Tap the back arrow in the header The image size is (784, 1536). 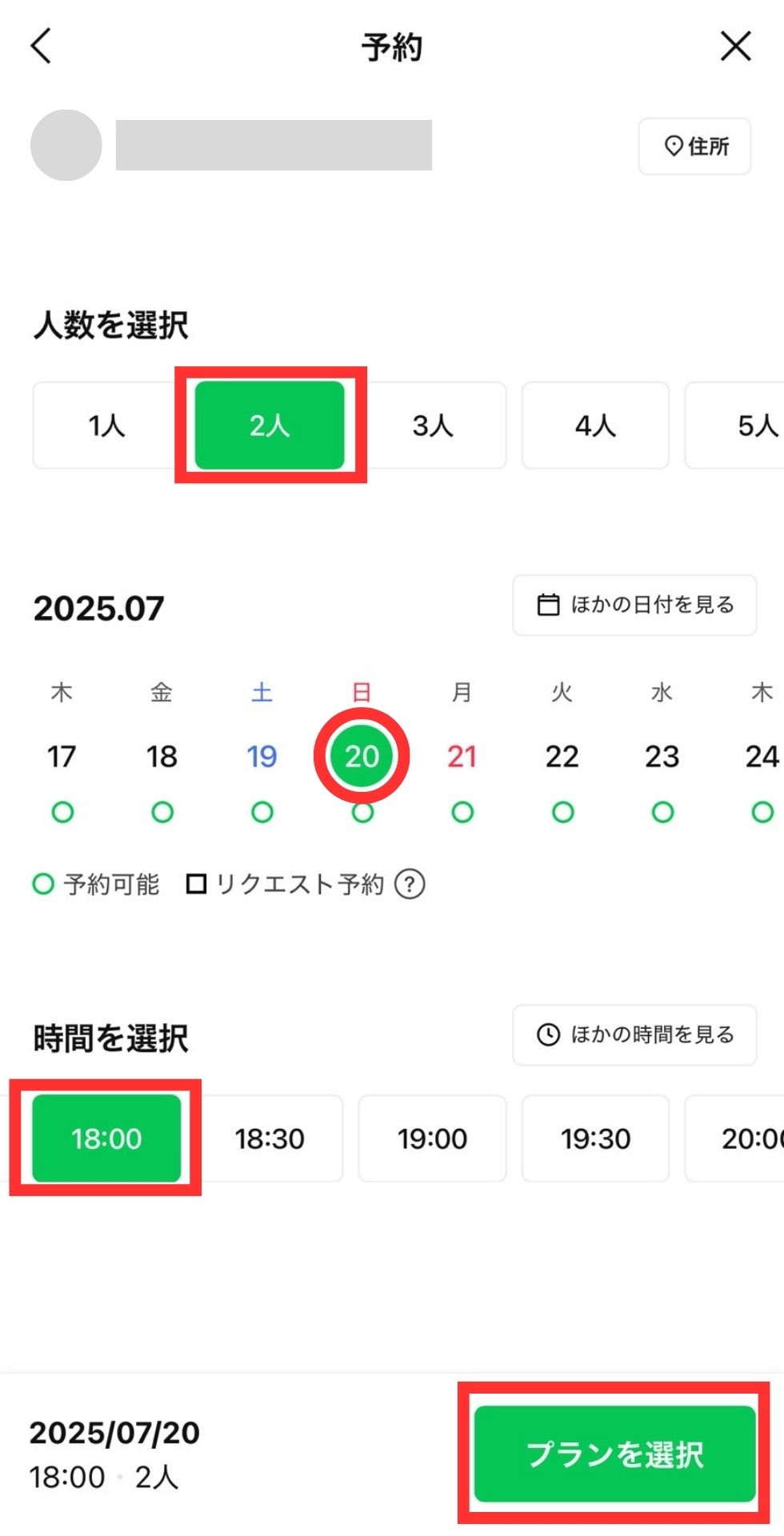click(40, 46)
